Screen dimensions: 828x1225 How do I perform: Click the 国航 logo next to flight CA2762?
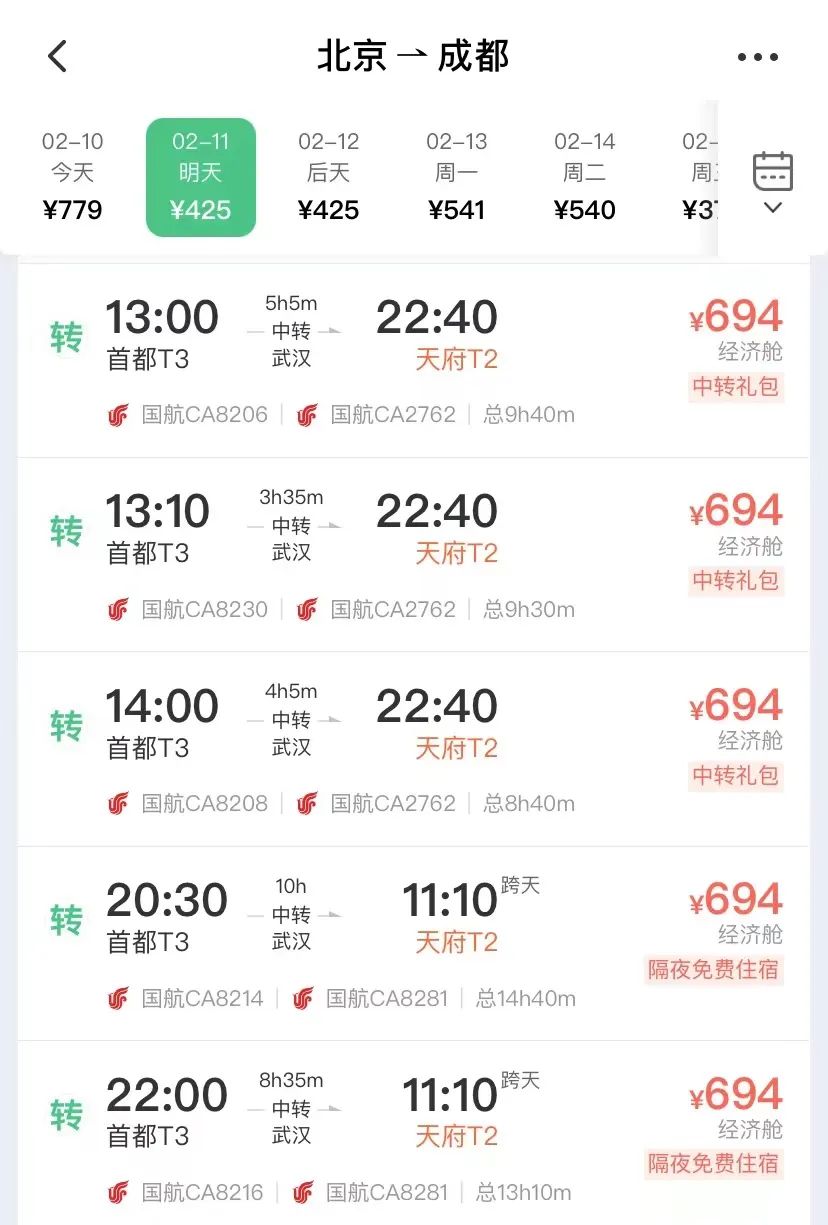[x=305, y=413]
